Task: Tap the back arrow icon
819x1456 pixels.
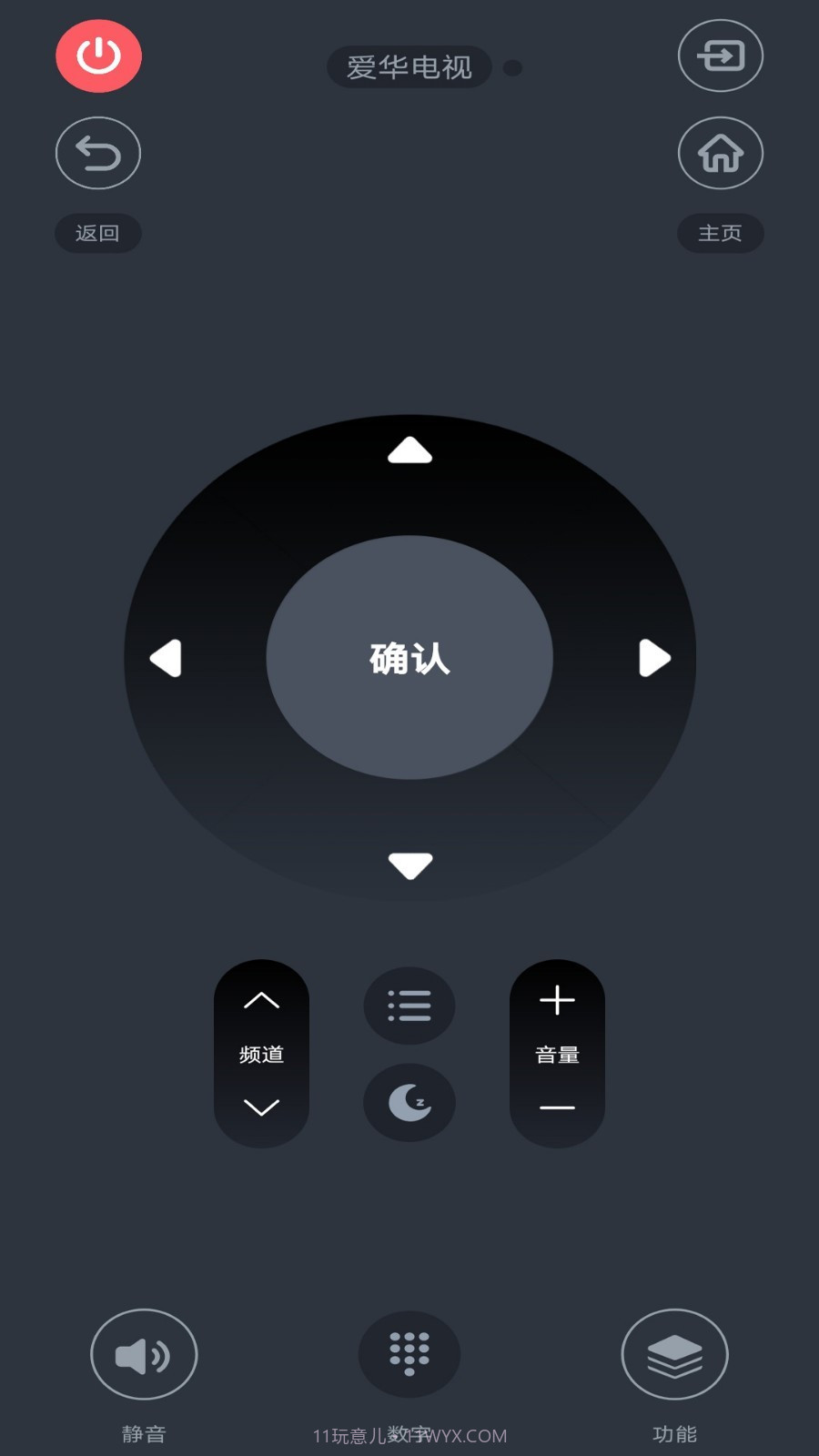Action: 97,153
